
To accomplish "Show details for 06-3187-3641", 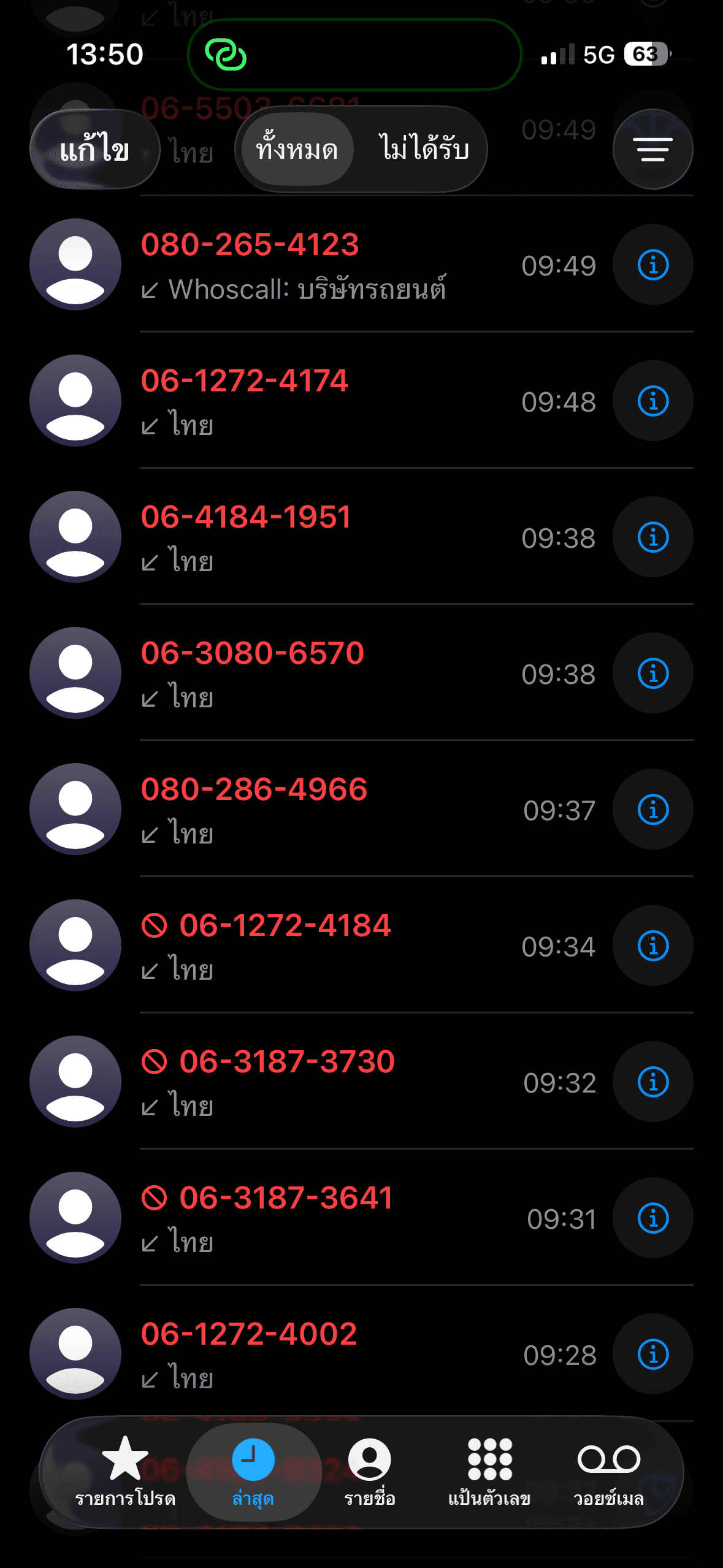I will [653, 1218].
